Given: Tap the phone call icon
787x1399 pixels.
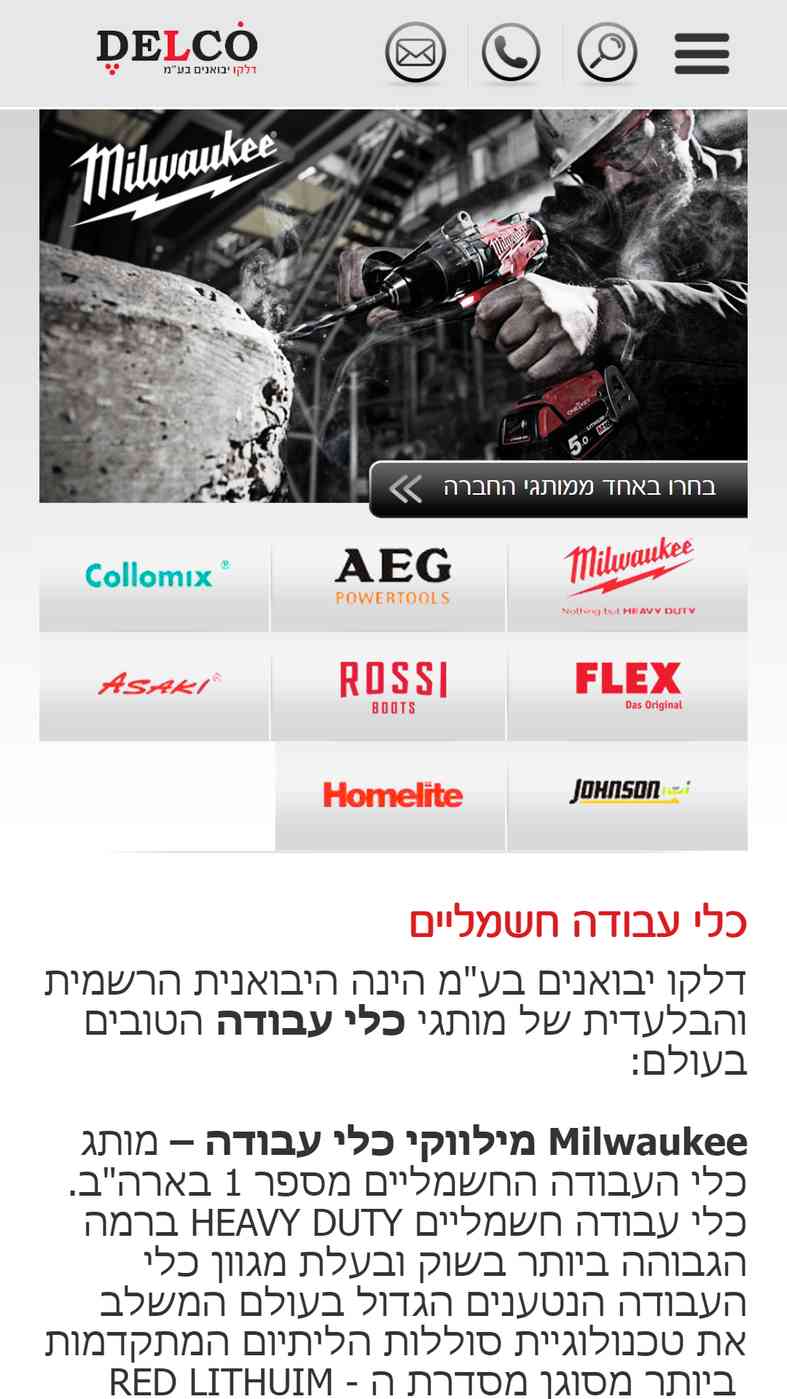Looking at the screenshot, I should [x=511, y=53].
